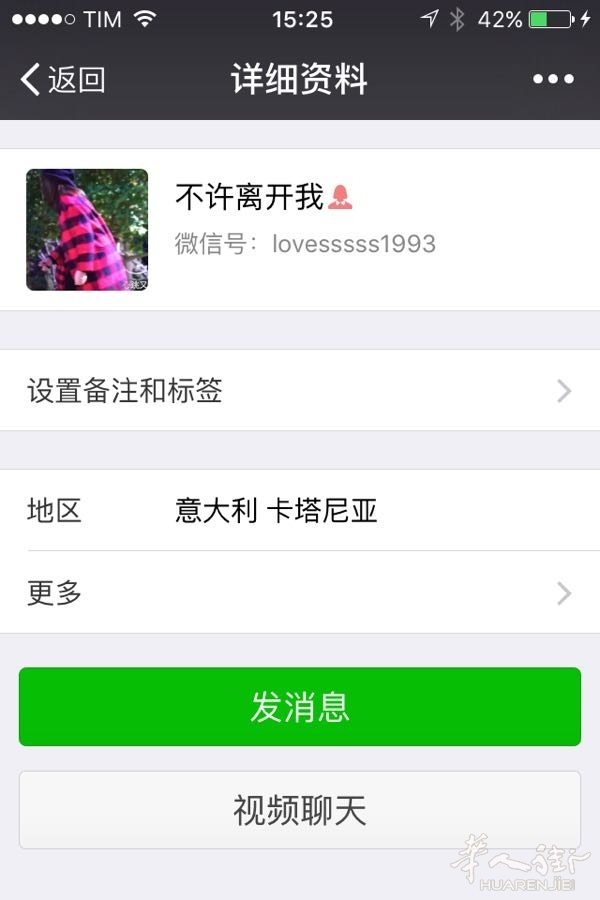
Task: Open 设置备注和标签 settings
Action: 300,391
